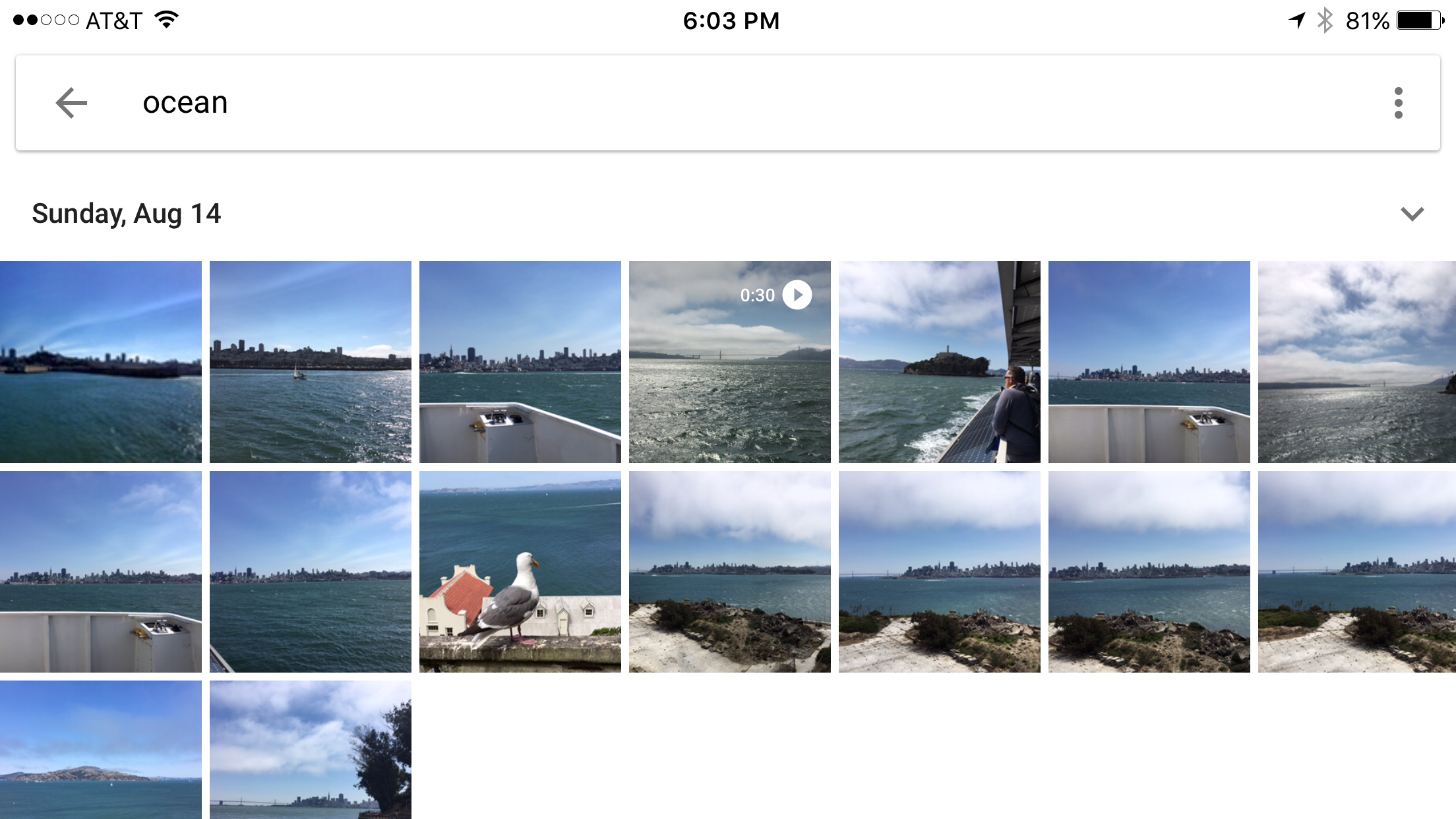This screenshot has width=1456, height=819.
Task: Open the photo of man on ferry
Action: pos(939,361)
